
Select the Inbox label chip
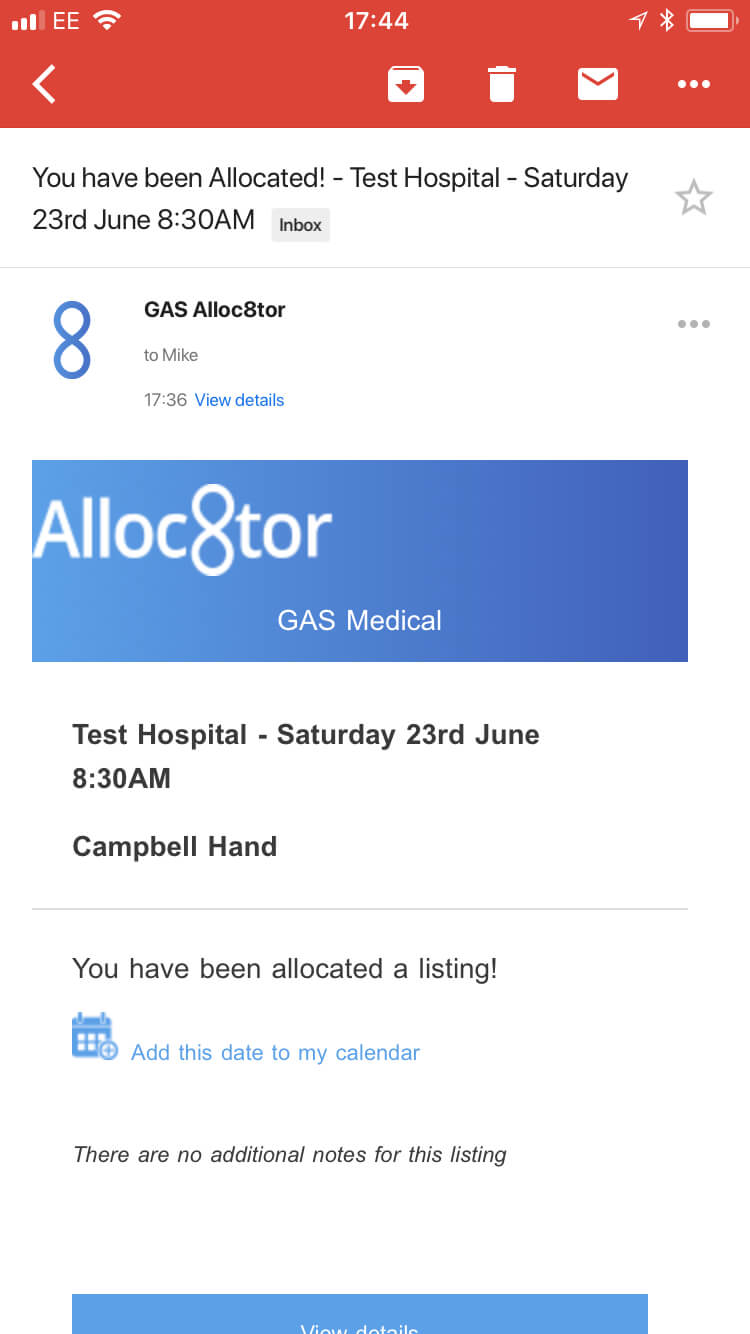(300, 224)
